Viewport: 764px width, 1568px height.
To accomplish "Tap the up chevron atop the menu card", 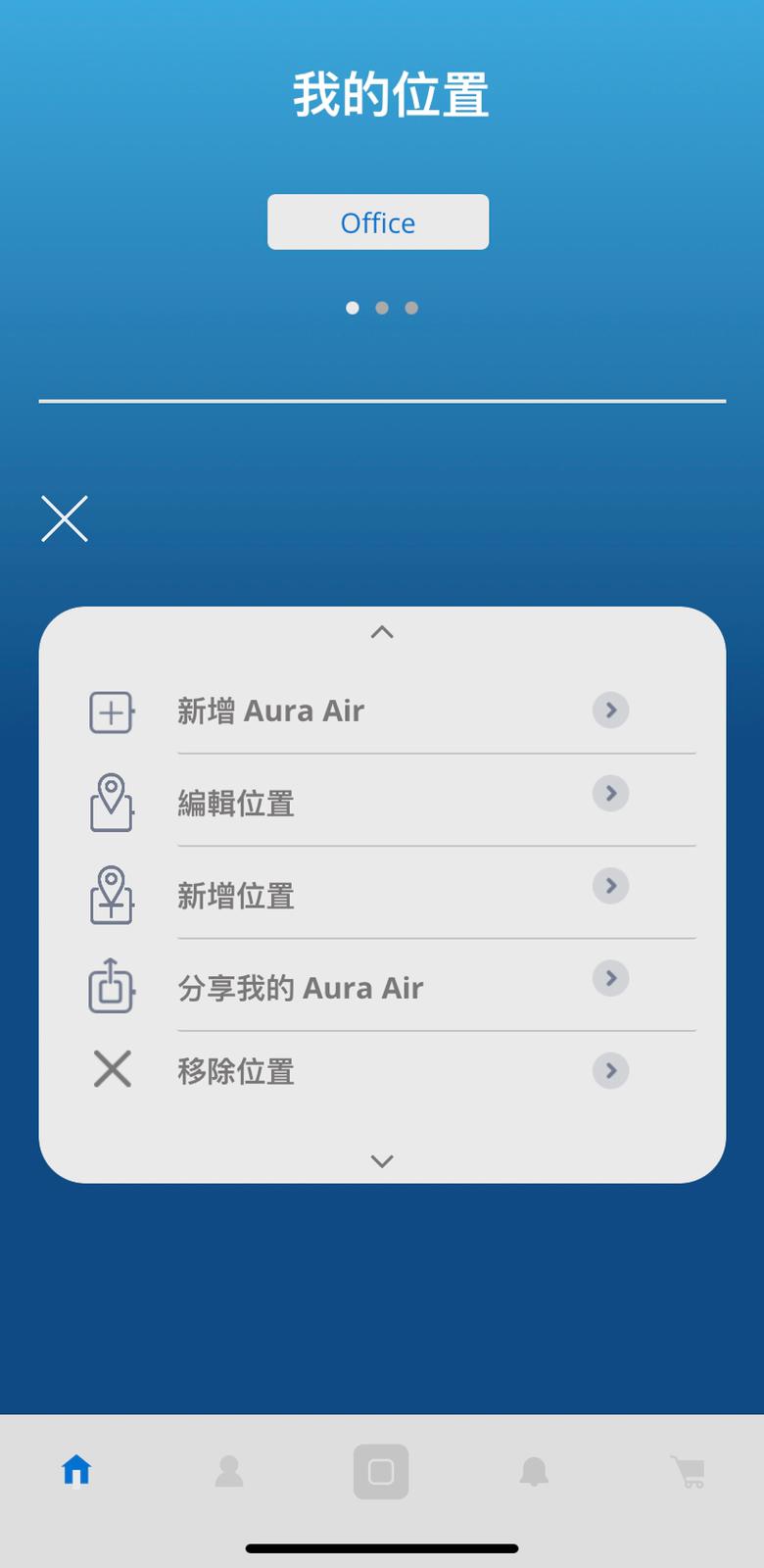I will (382, 632).
